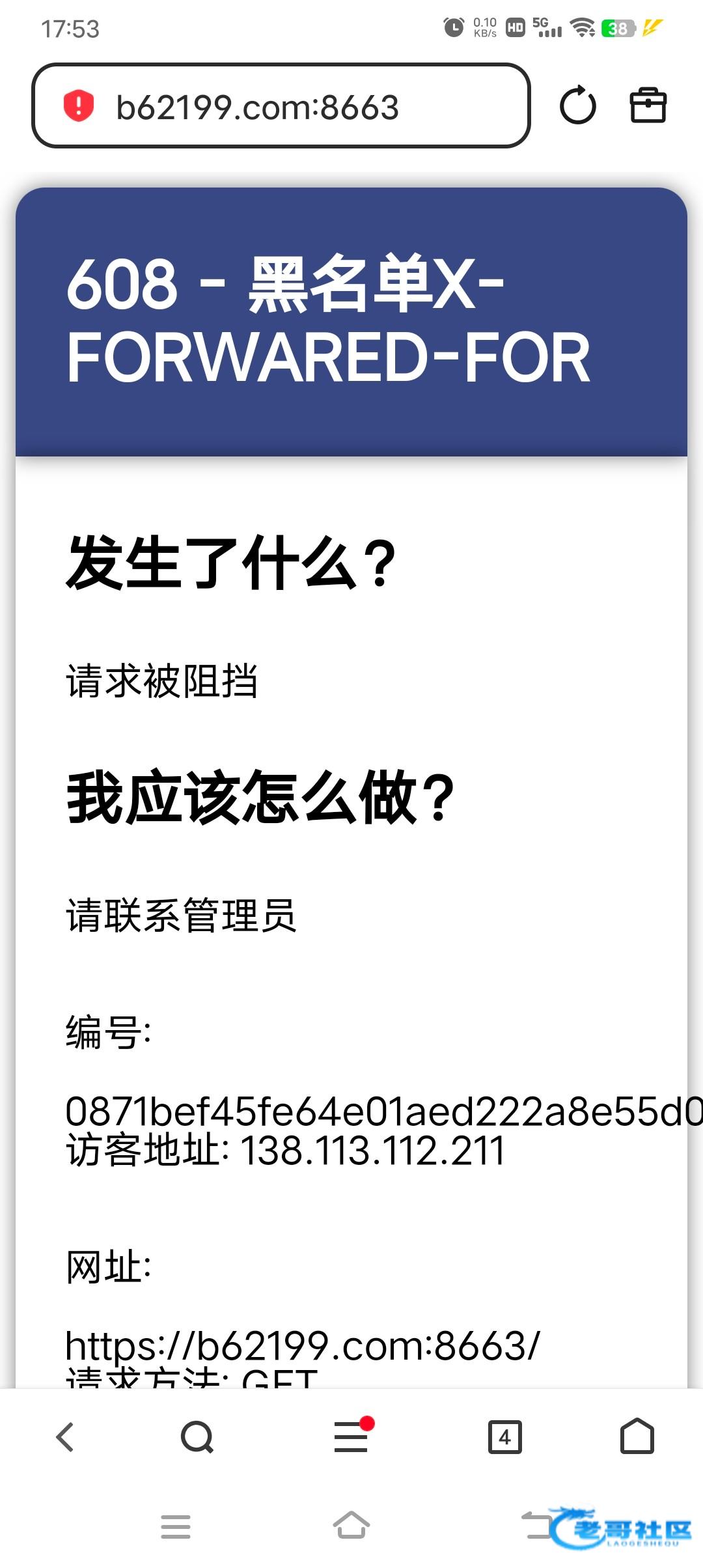Open the browser menu with red dot
This screenshot has width=703, height=1568.
(x=351, y=1436)
